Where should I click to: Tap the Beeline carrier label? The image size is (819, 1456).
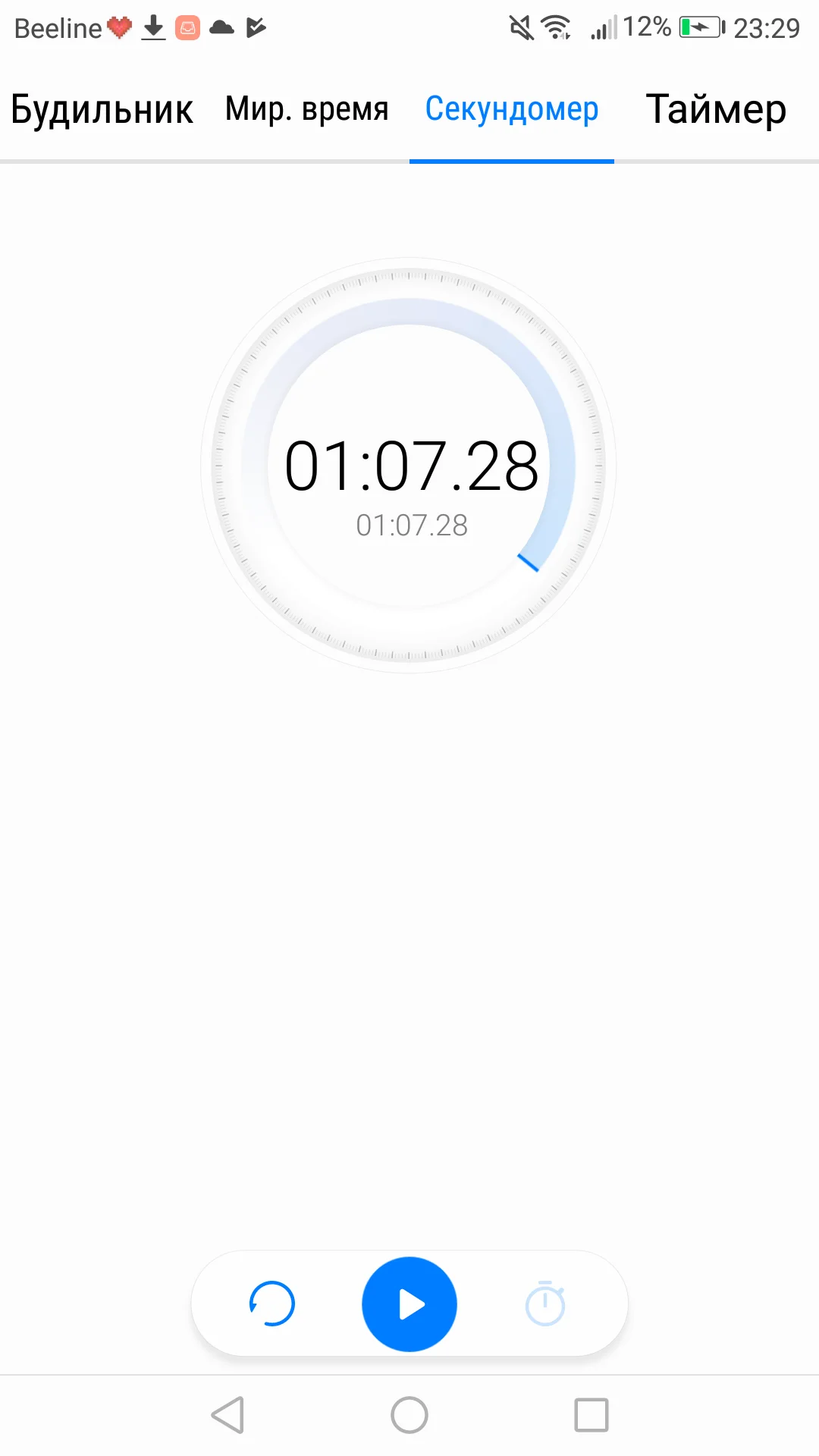61,27
